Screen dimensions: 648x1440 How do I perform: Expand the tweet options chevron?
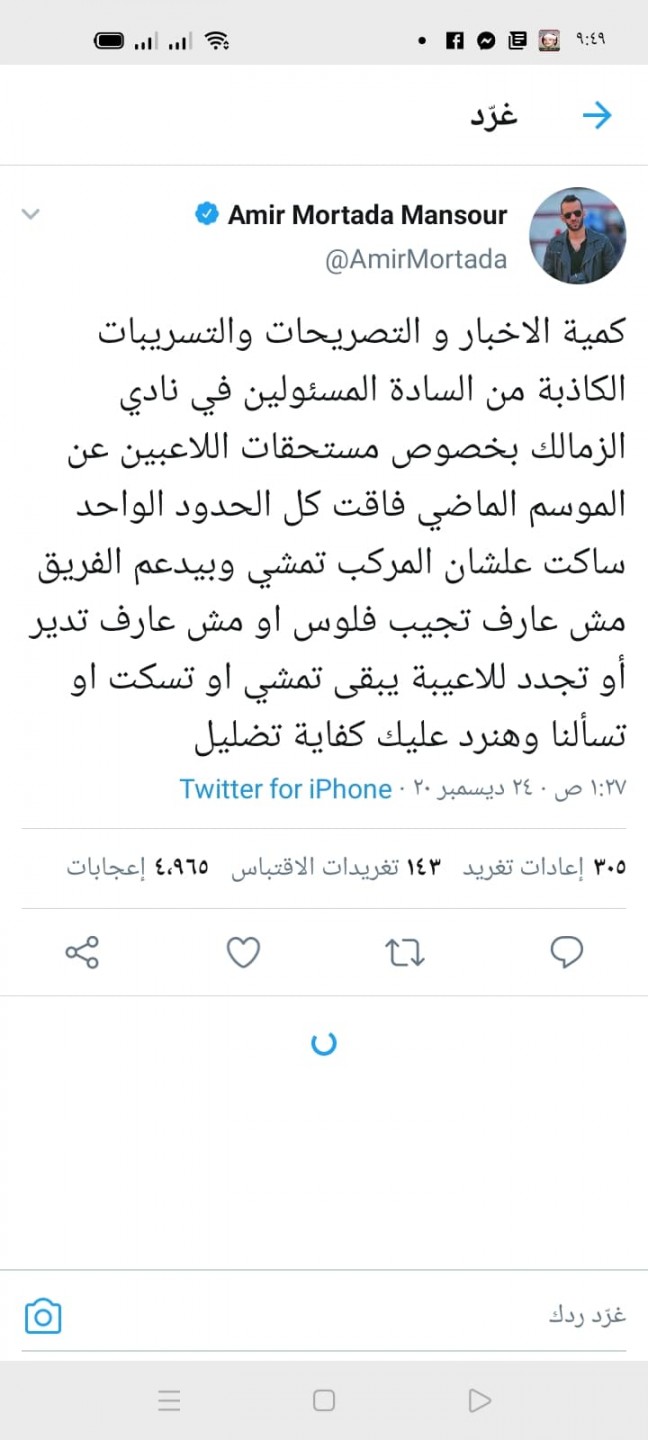point(31,214)
